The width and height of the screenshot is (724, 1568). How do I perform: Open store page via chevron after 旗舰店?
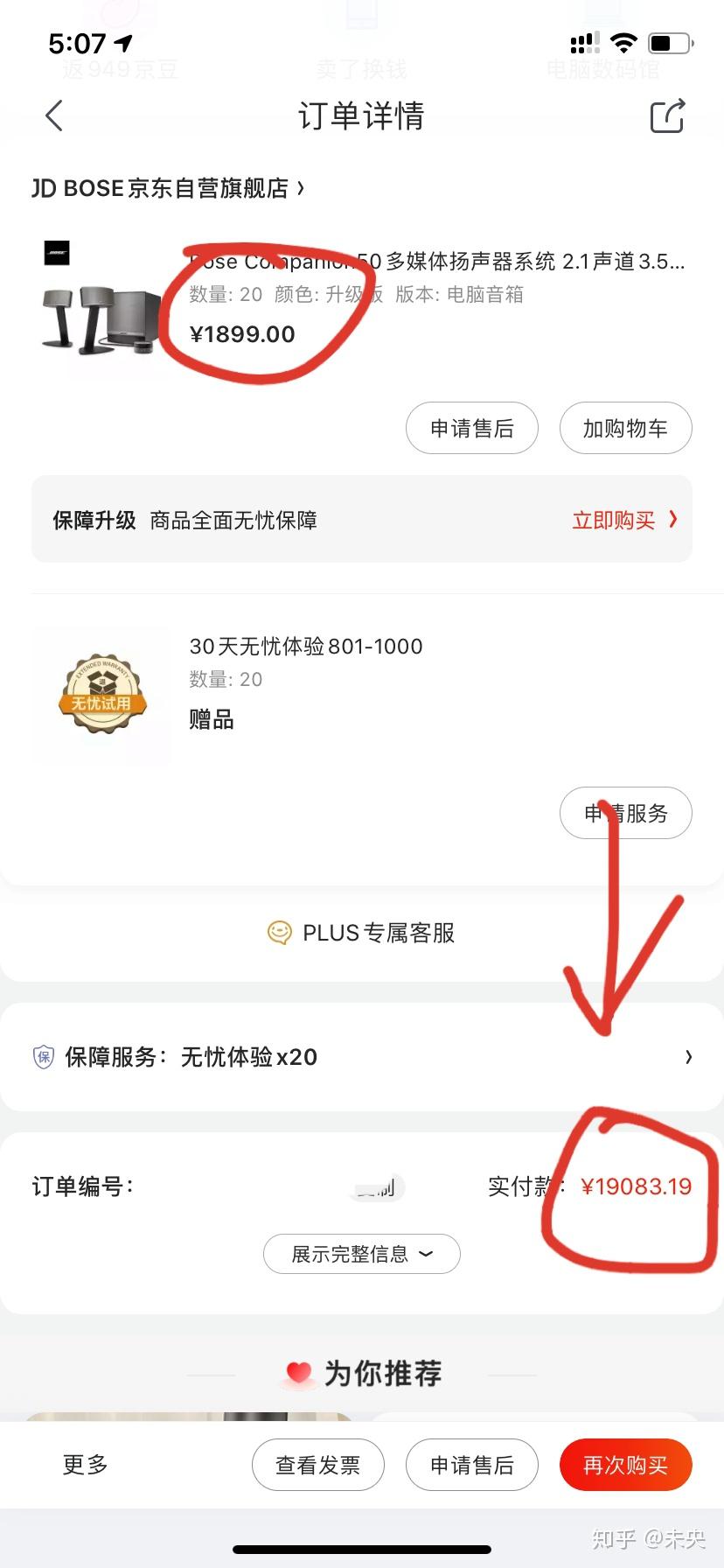coord(301,187)
